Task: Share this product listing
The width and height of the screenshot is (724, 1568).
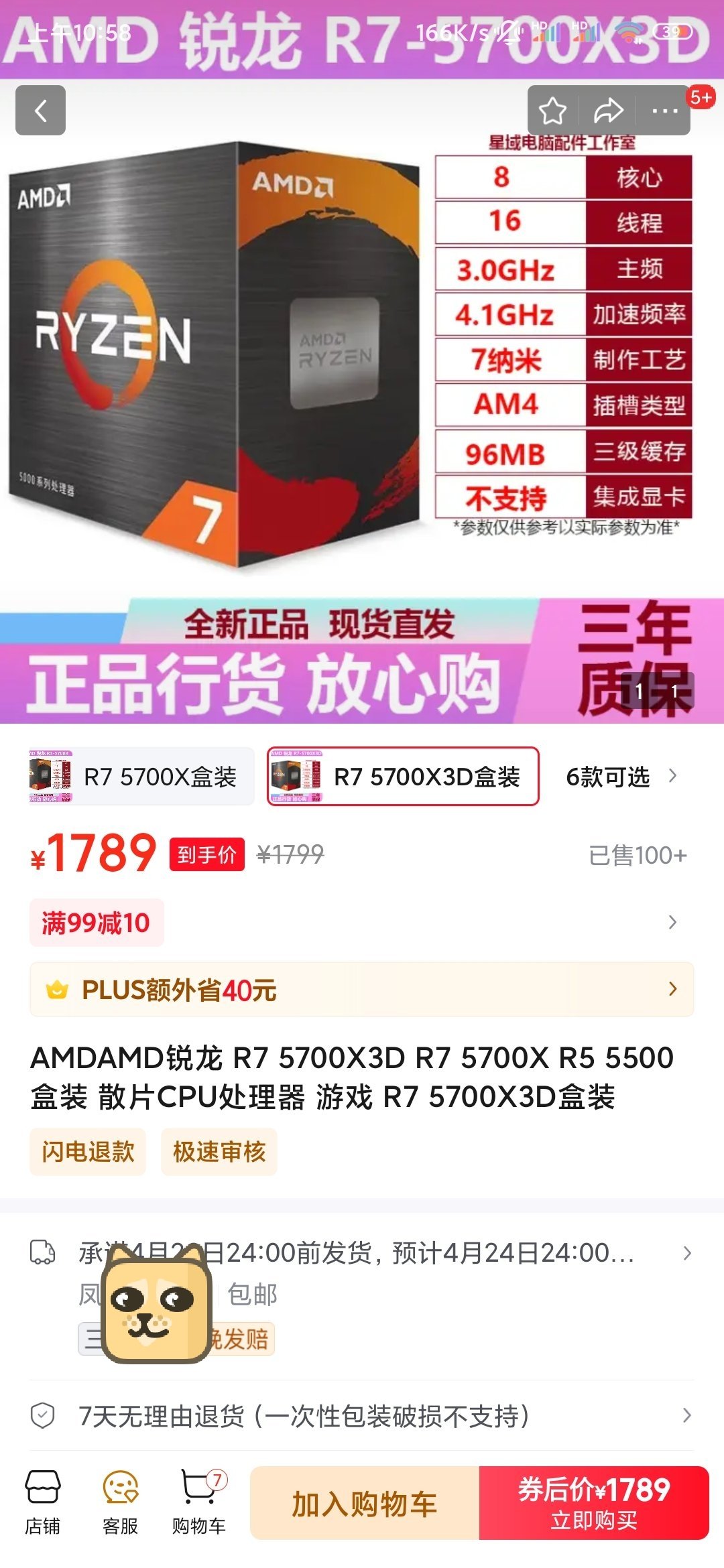Action: (x=608, y=111)
